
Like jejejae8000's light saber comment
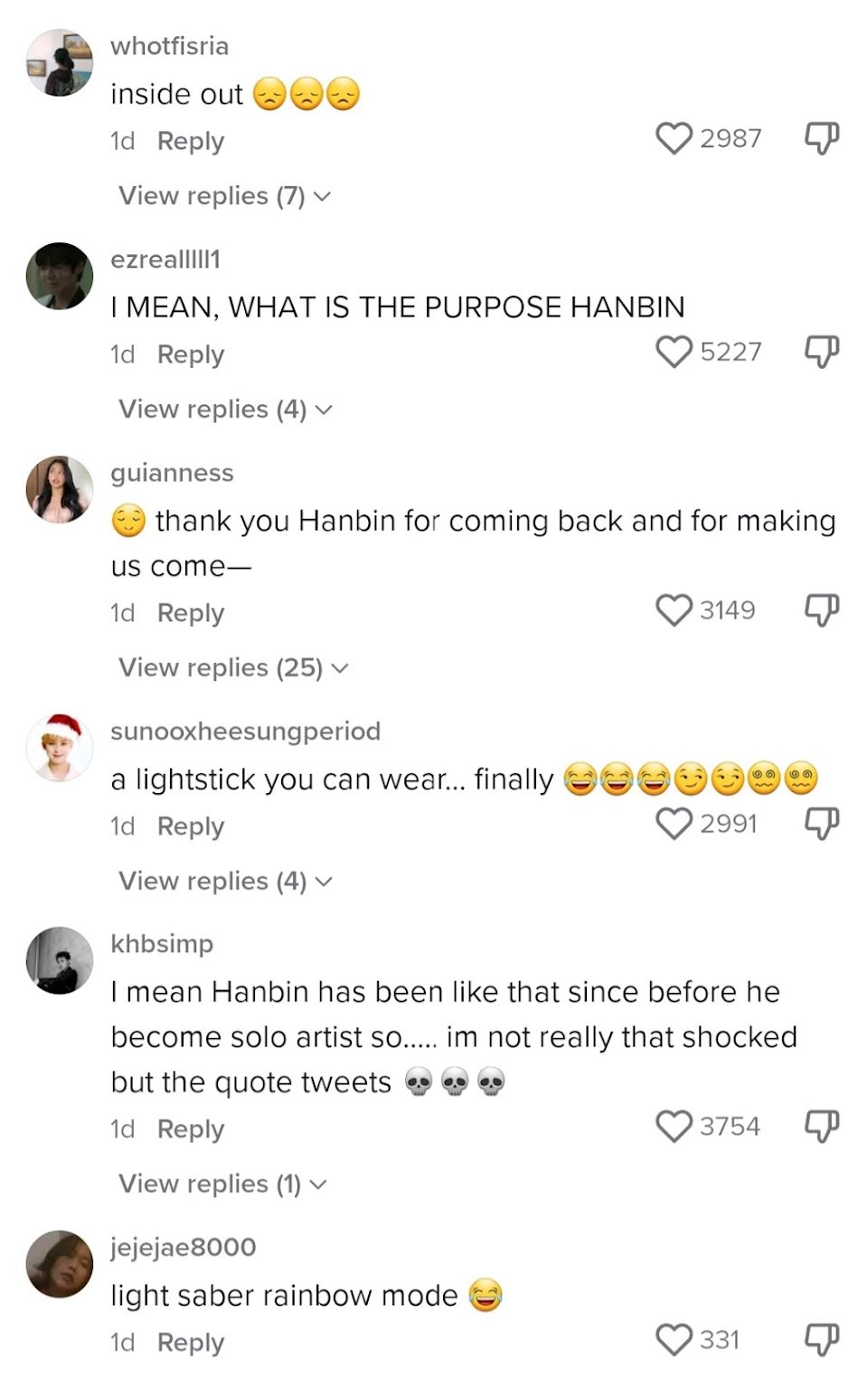tap(674, 1340)
